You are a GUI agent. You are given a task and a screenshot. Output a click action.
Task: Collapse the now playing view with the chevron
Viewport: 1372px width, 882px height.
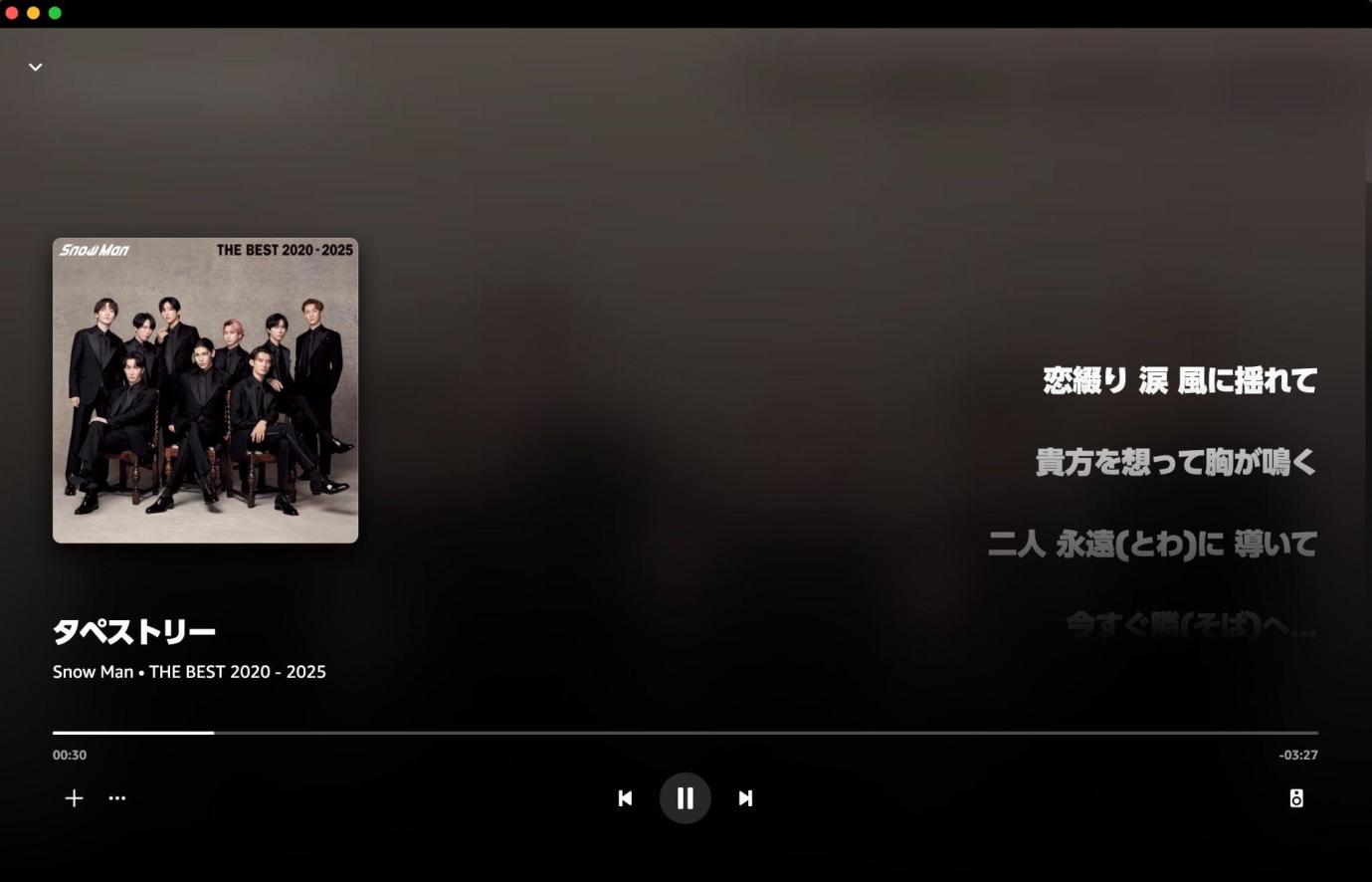[x=36, y=68]
